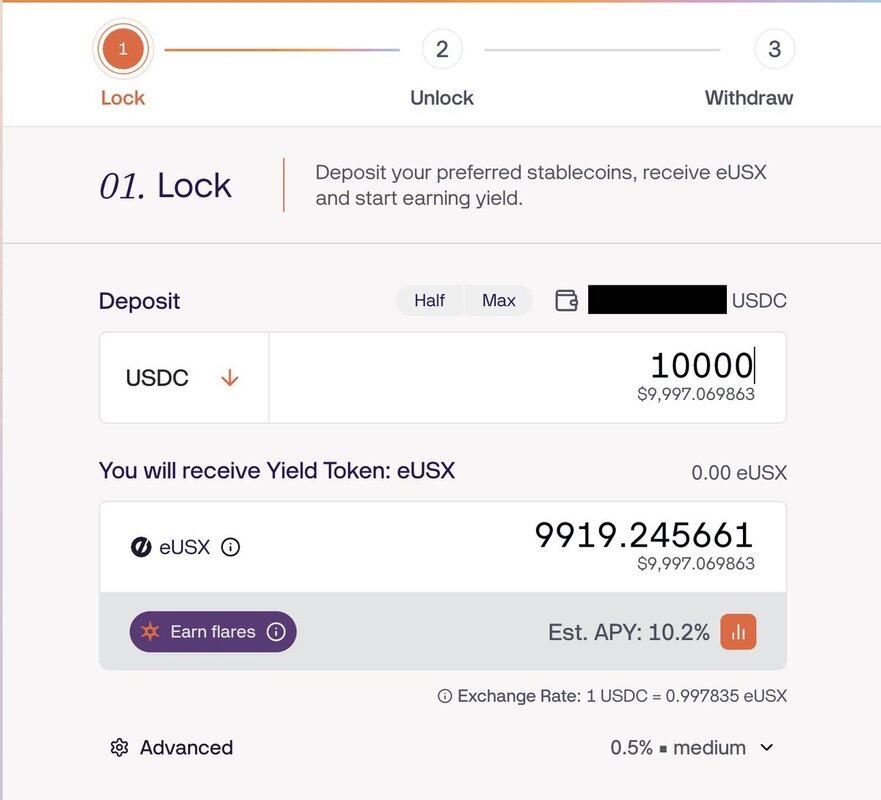The image size is (881, 800).
Task: Select step 1 Lock
Action: 123,49
